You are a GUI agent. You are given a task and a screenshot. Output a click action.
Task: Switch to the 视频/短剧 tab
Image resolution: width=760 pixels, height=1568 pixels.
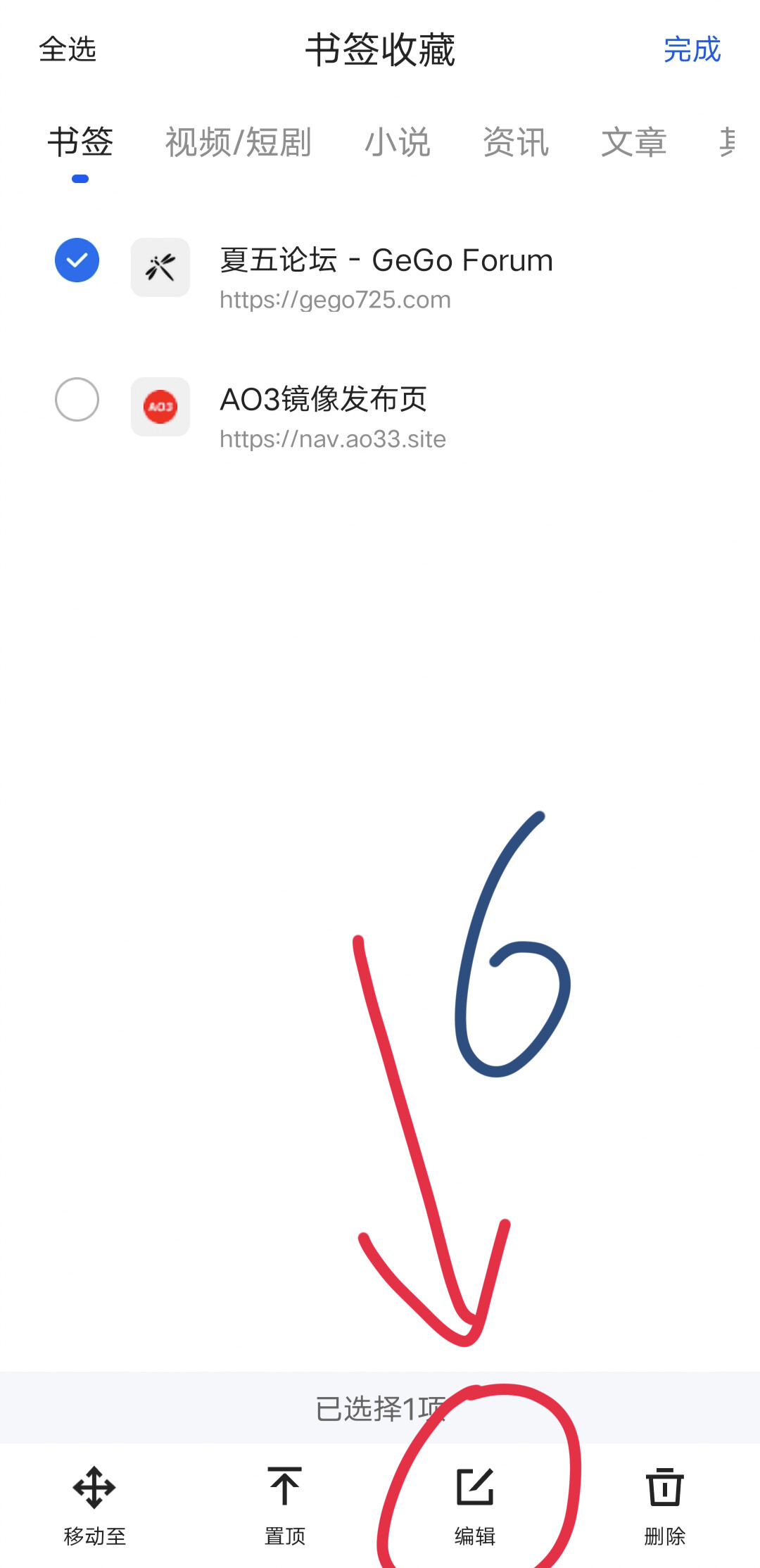pos(238,142)
